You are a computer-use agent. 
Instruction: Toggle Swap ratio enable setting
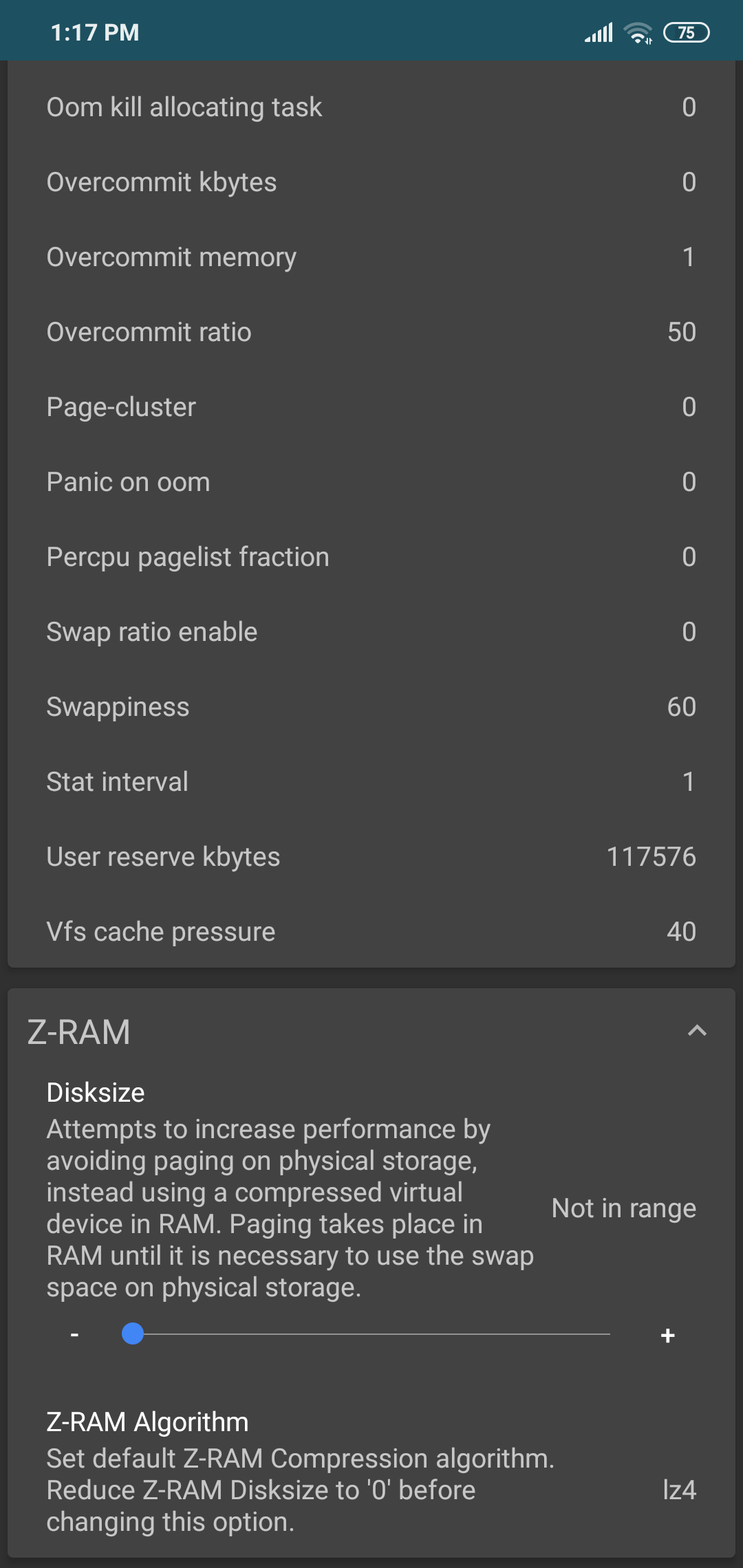point(371,631)
